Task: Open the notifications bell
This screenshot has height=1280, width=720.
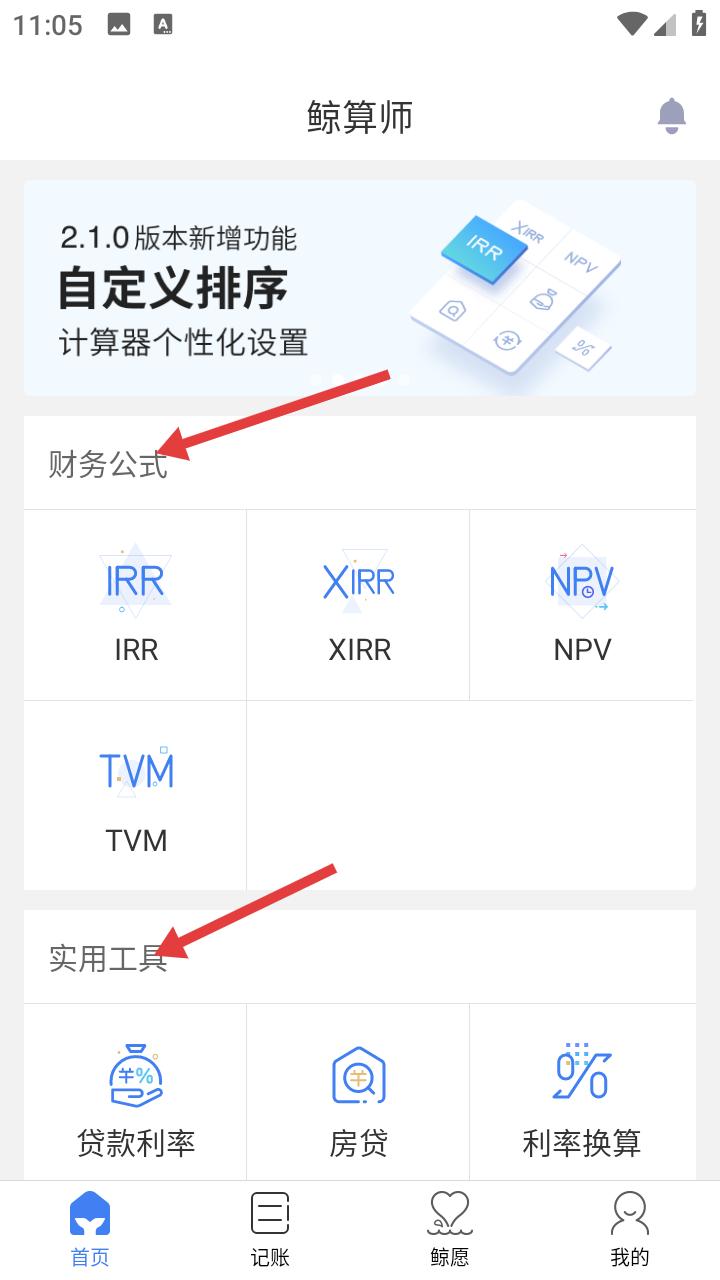Action: [x=672, y=116]
